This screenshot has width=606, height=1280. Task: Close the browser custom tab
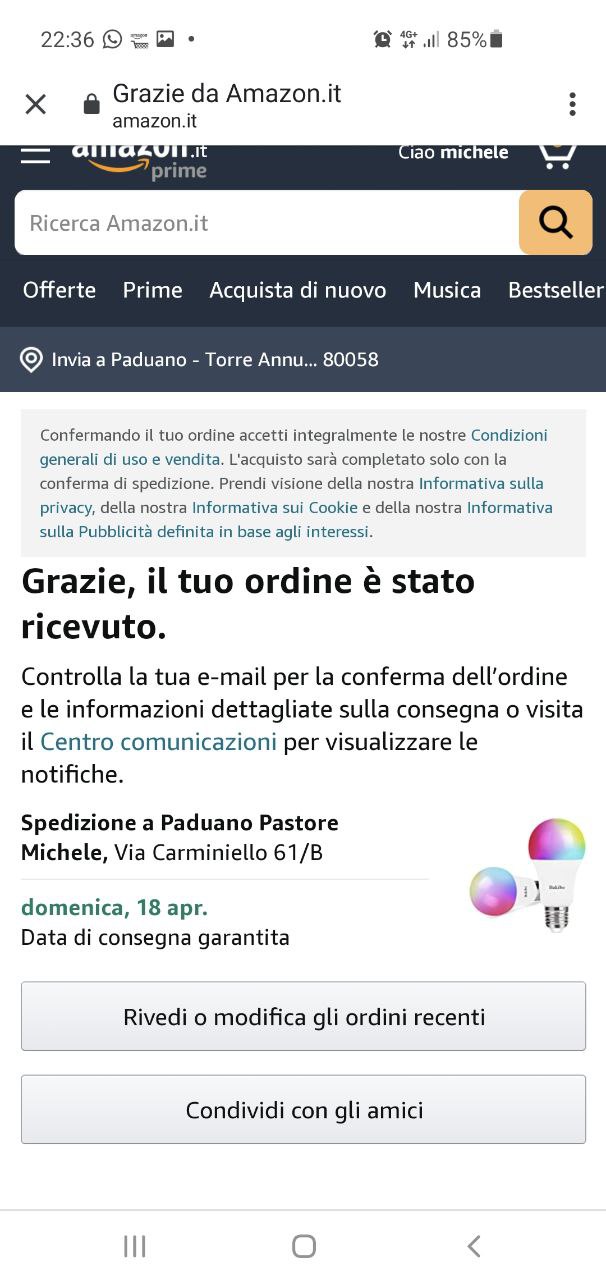(35, 104)
